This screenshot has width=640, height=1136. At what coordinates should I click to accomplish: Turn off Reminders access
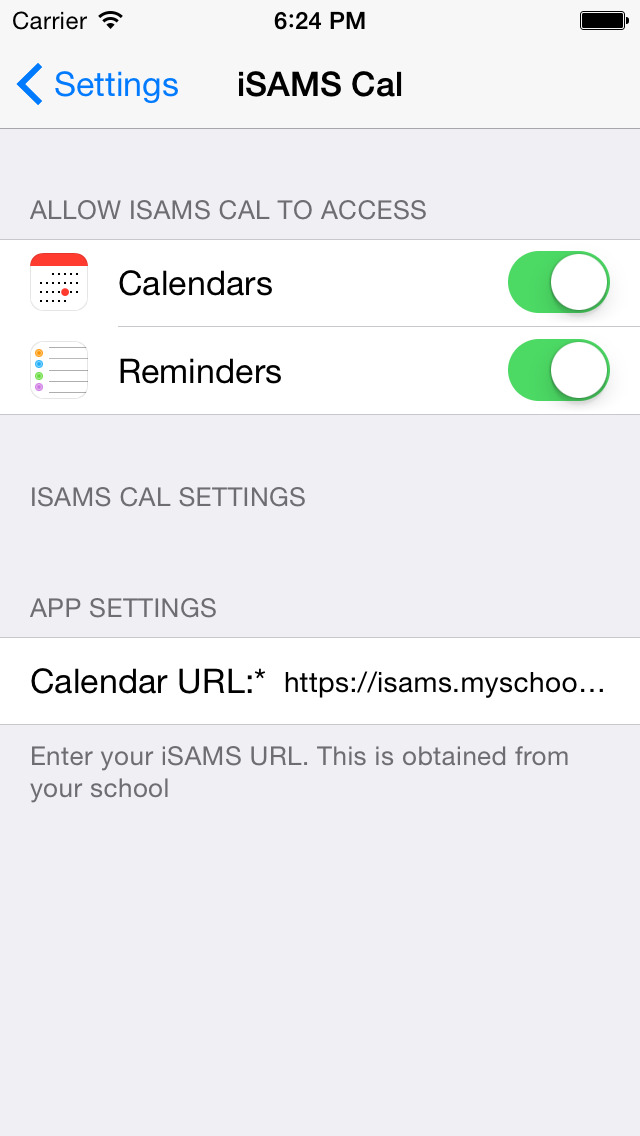click(x=558, y=370)
